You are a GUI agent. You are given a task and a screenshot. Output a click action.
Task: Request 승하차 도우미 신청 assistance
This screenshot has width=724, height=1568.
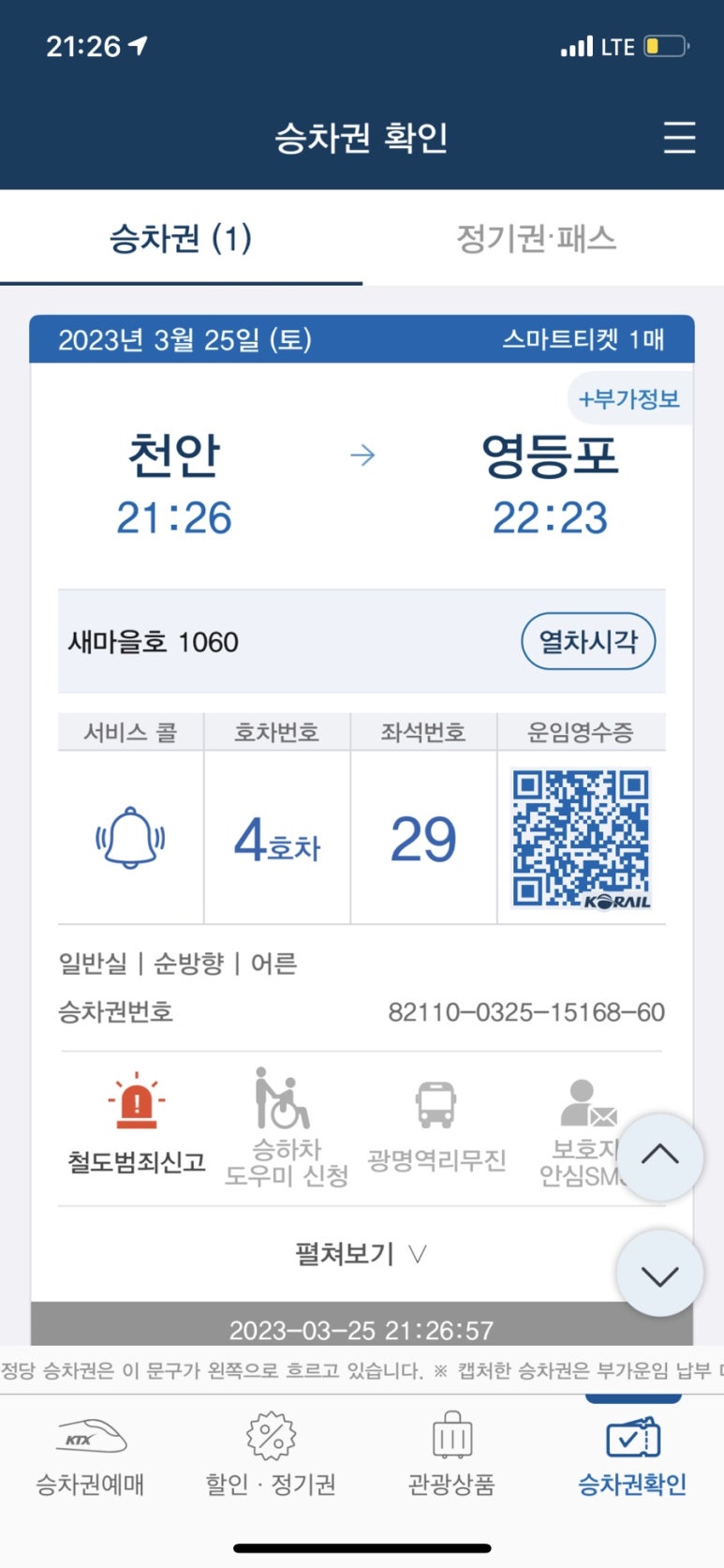coord(286,1127)
